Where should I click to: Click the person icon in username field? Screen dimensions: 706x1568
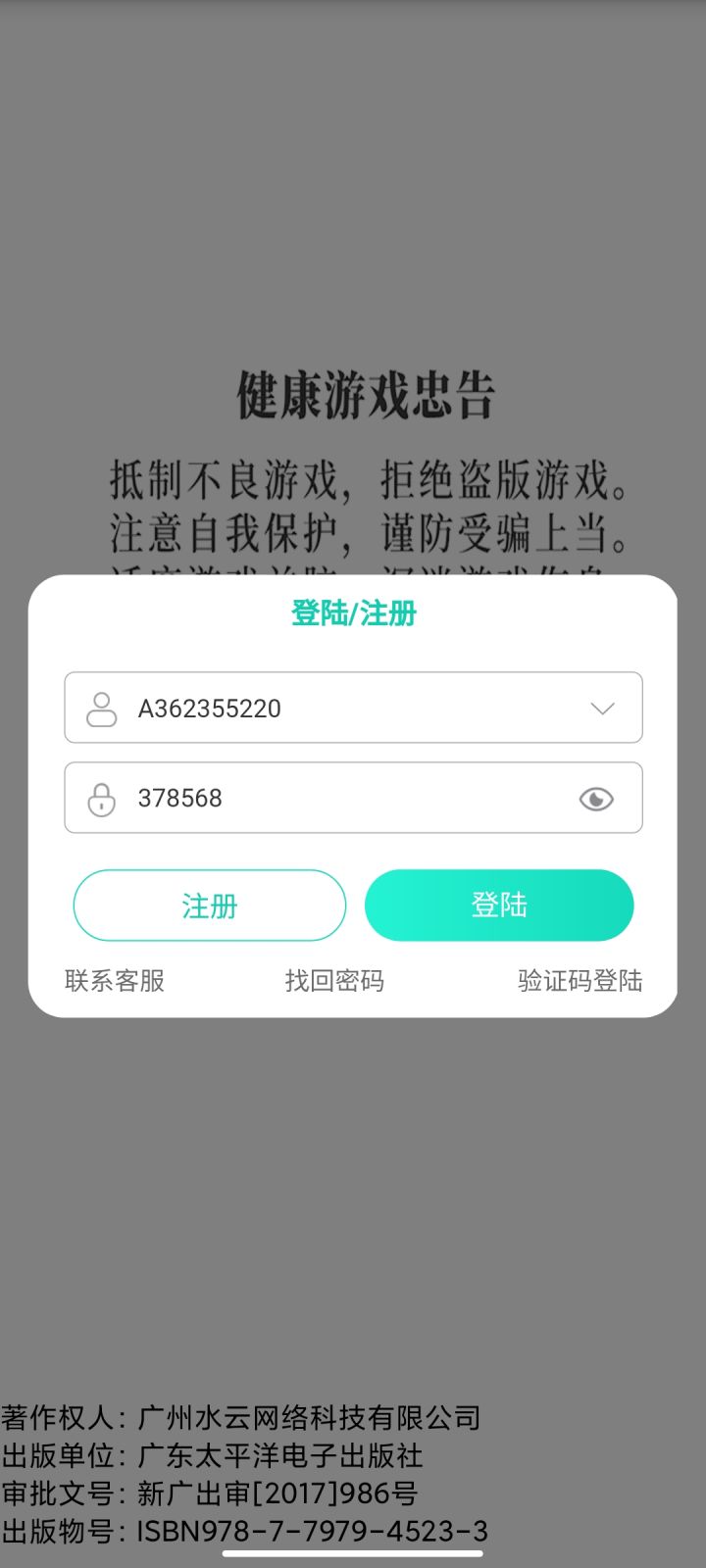pos(101,708)
